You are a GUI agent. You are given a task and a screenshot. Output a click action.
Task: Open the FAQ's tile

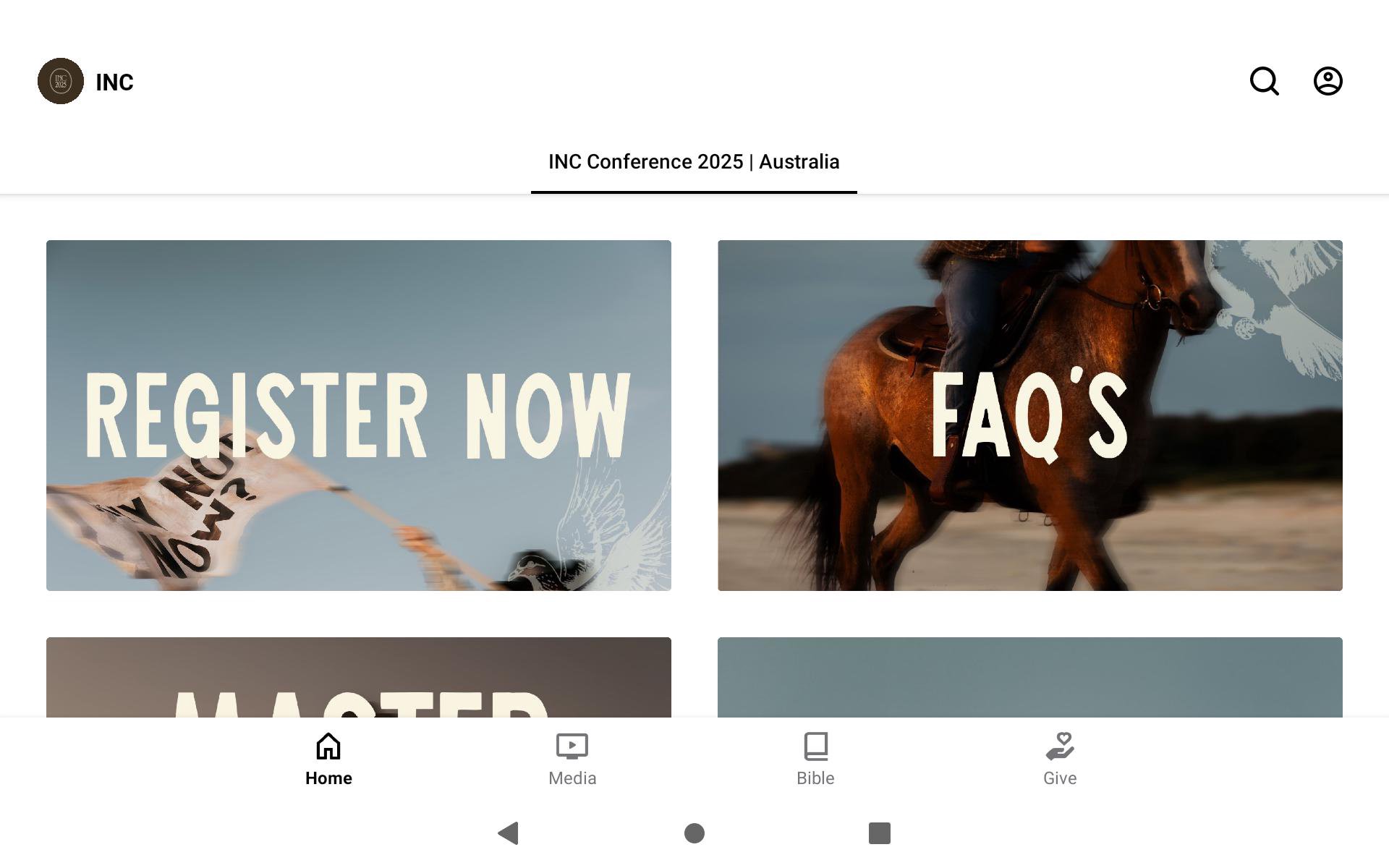coord(1029,415)
